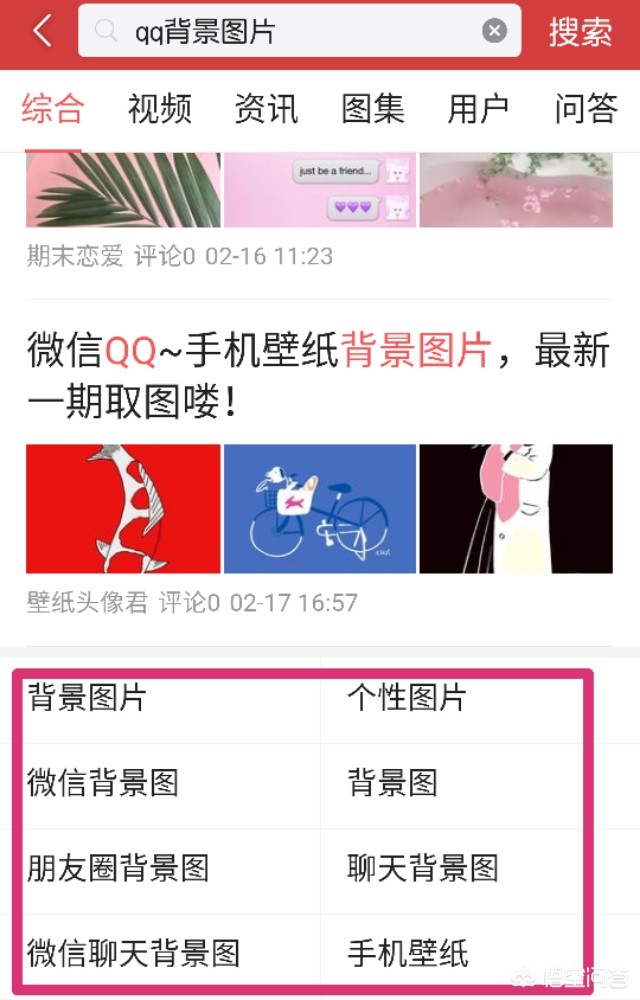The width and height of the screenshot is (640, 1000).
Task: Select related search 微信背景图
Action: coord(102,782)
